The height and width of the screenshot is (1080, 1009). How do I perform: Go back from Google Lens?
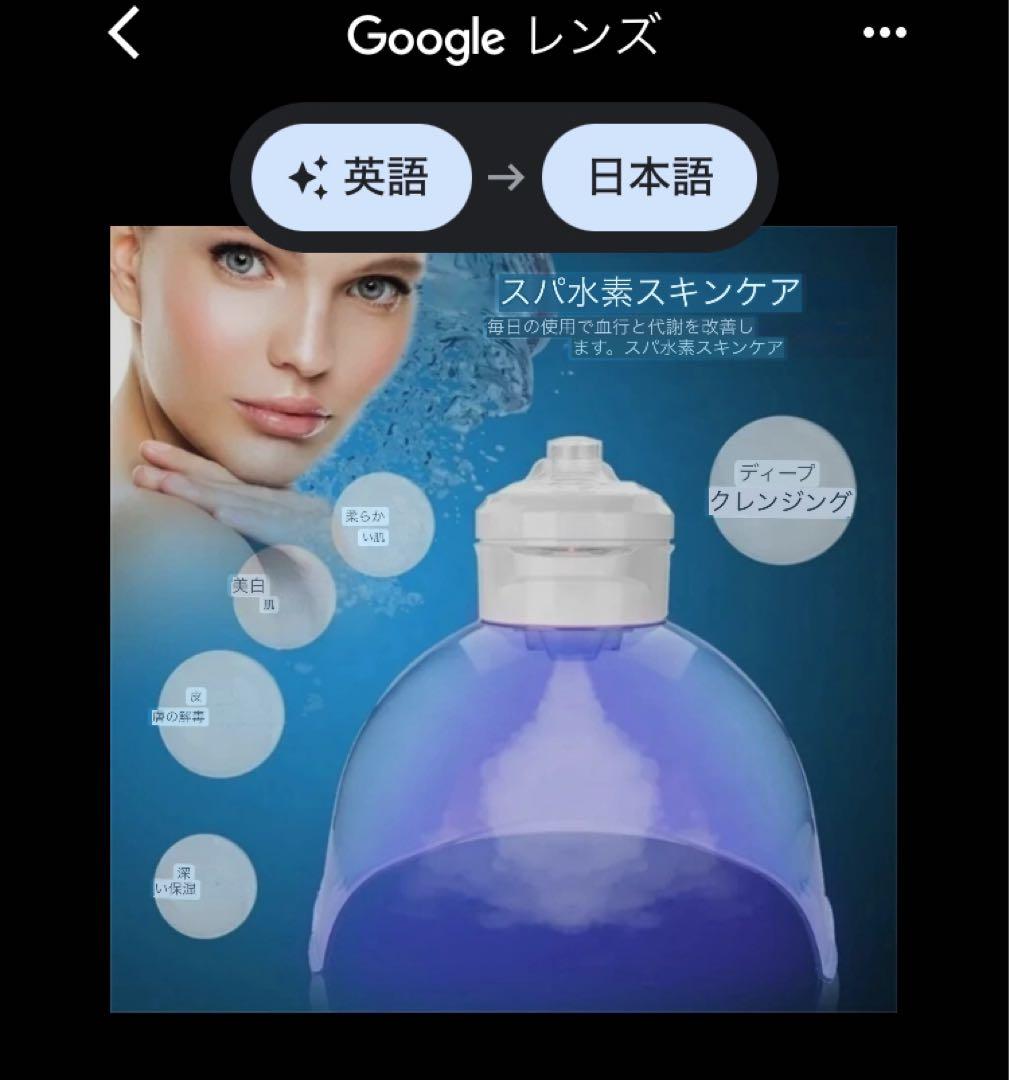(x=125, y=36)
